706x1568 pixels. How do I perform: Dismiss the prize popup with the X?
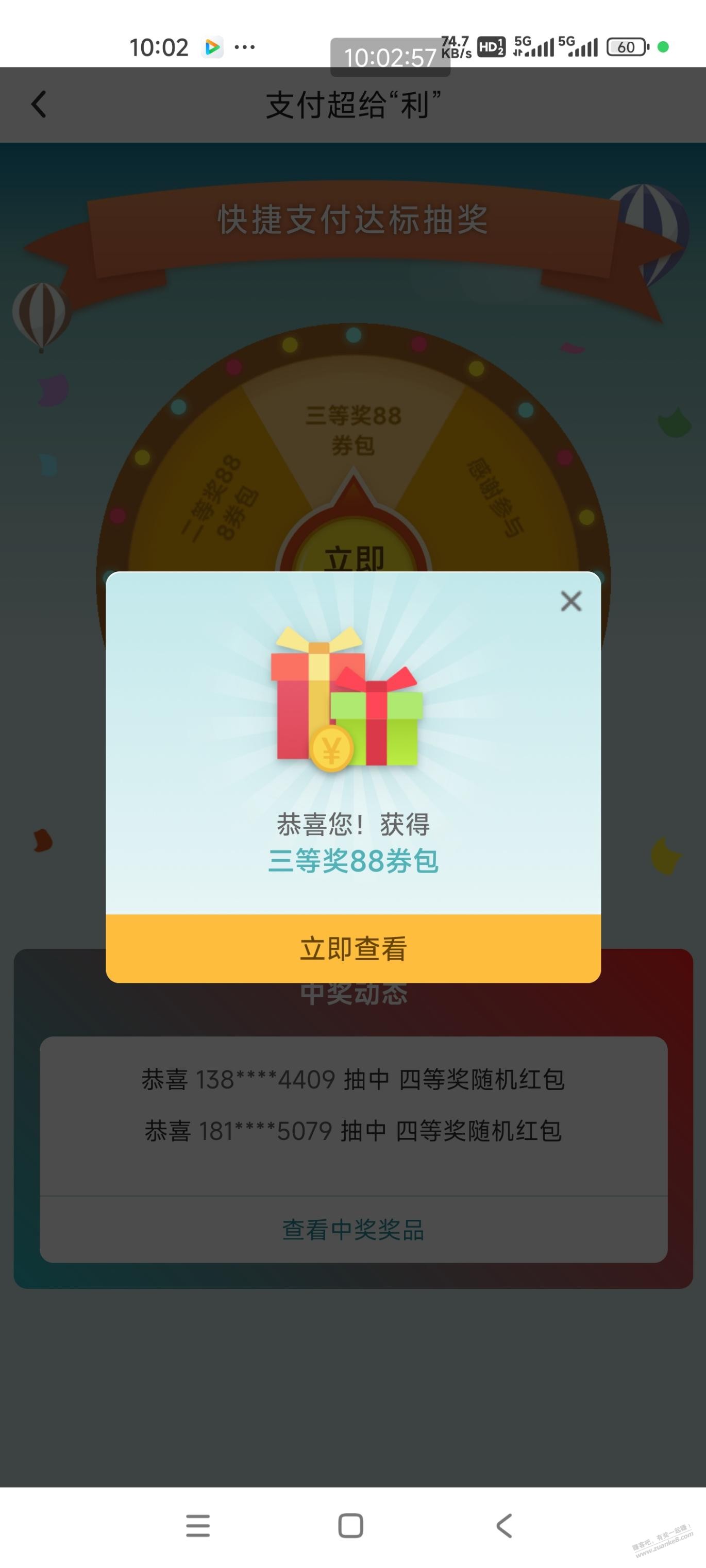point(571,601)
